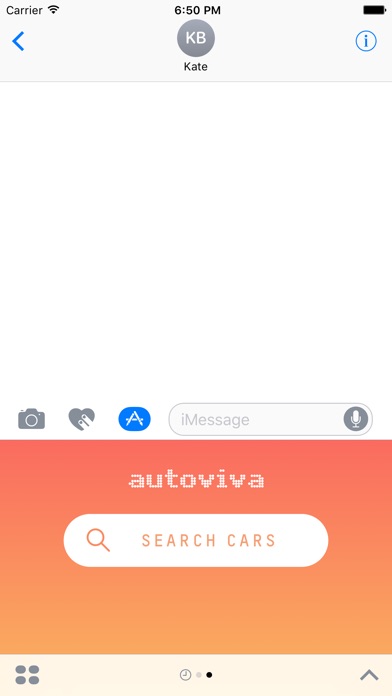Go back to the conversations list

(x=18, y=41)
